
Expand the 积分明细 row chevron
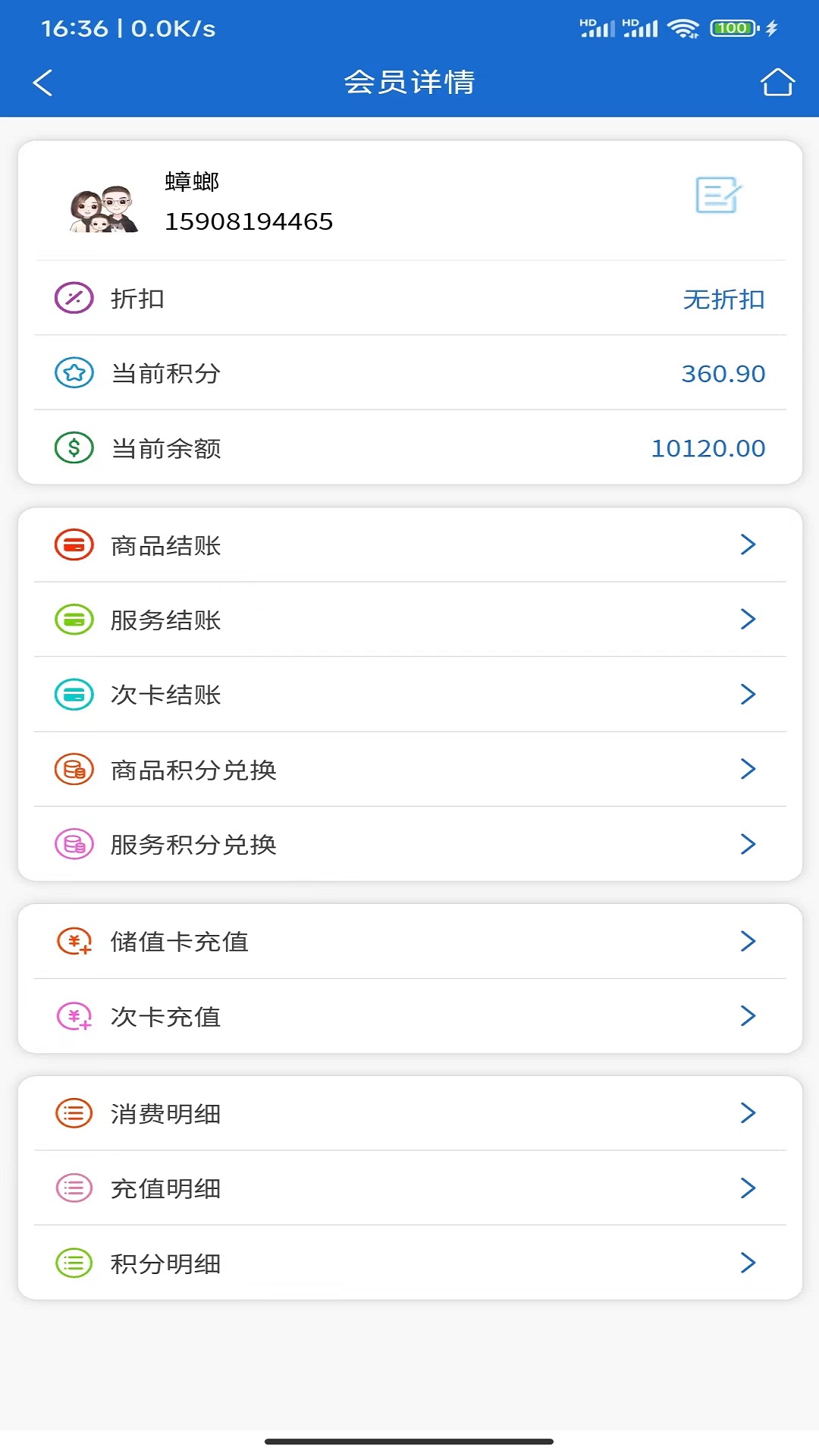tap(749, 1263)
